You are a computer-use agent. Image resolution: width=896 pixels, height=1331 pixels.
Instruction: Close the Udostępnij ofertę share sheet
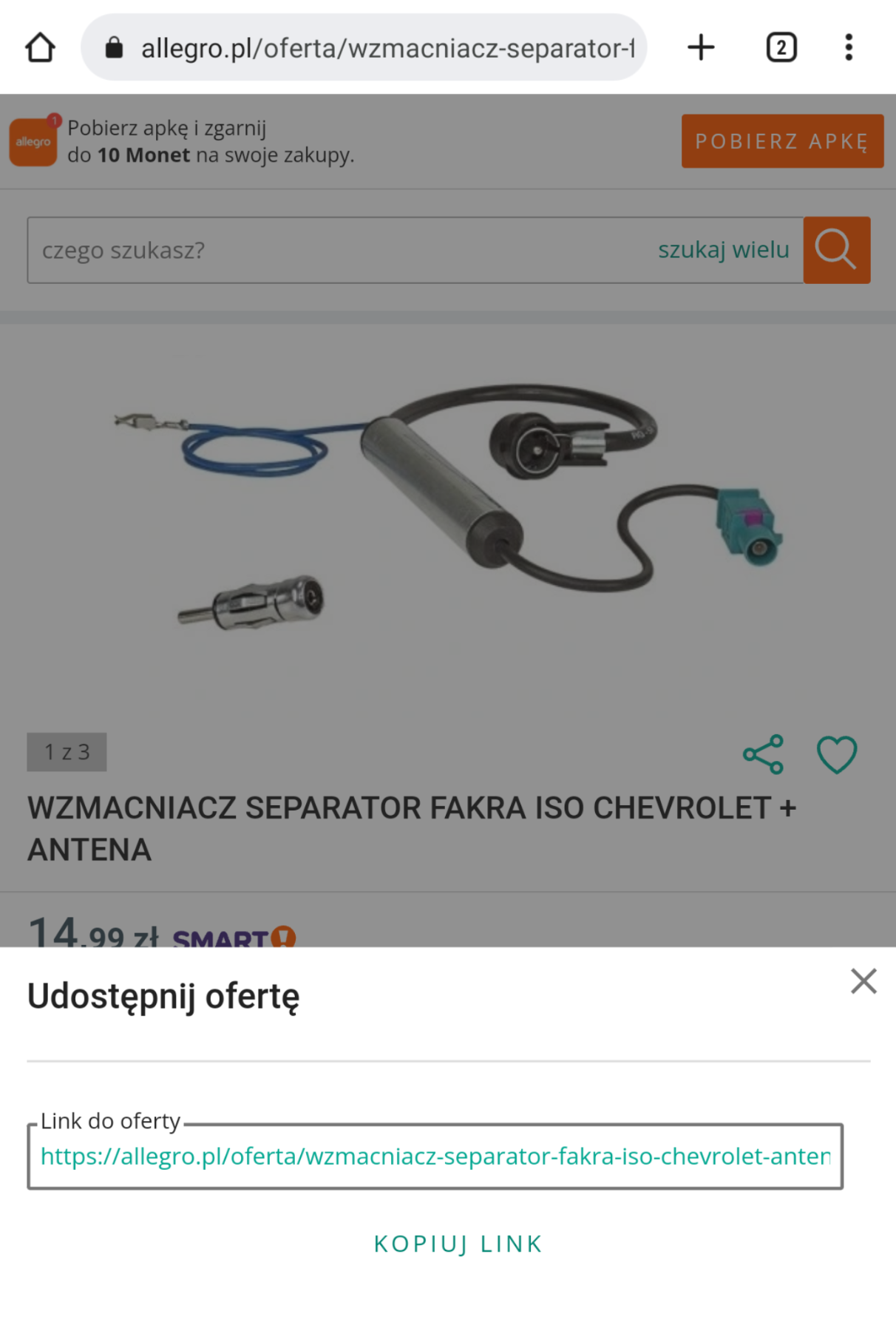pyautogui.click(x=863, y=981)
